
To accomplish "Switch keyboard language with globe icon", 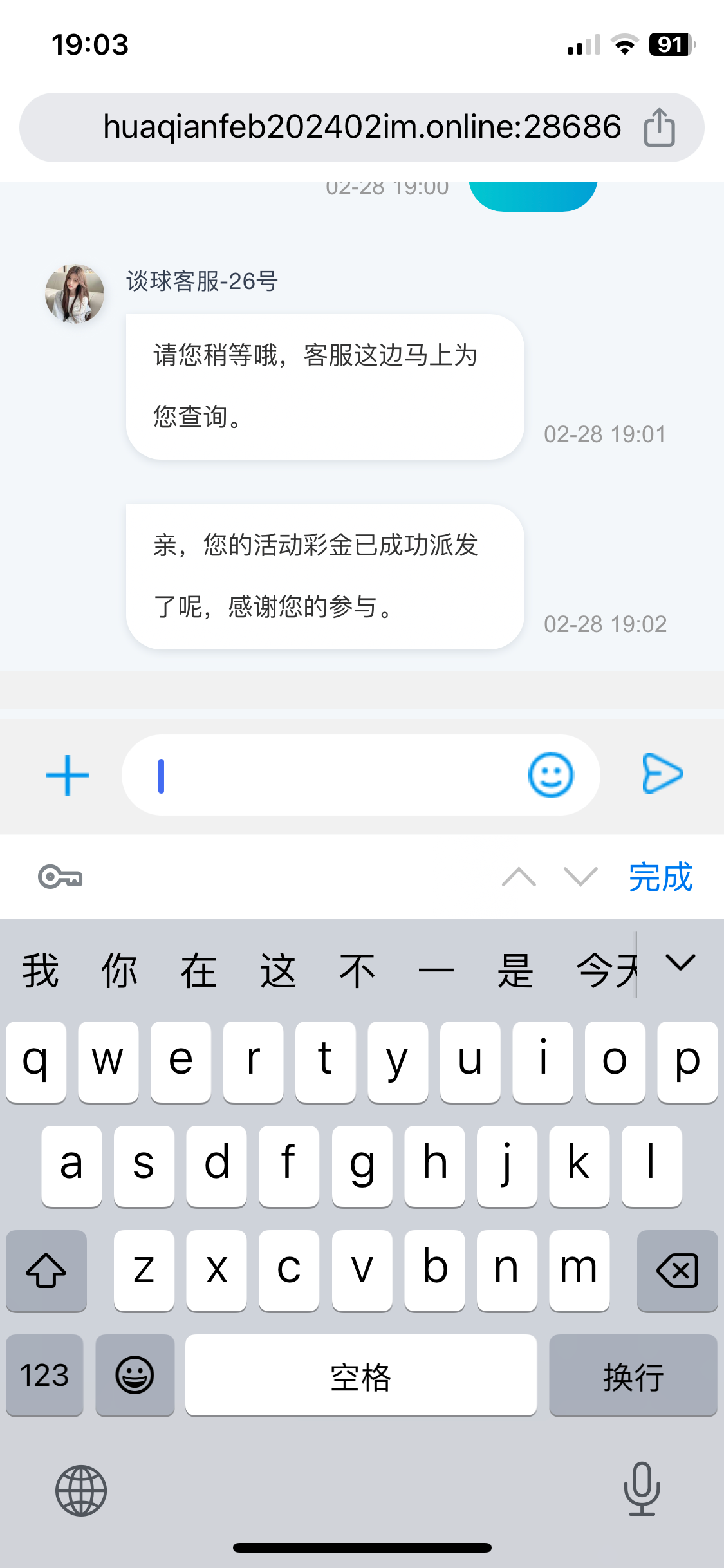I will tap(81, 1489).
